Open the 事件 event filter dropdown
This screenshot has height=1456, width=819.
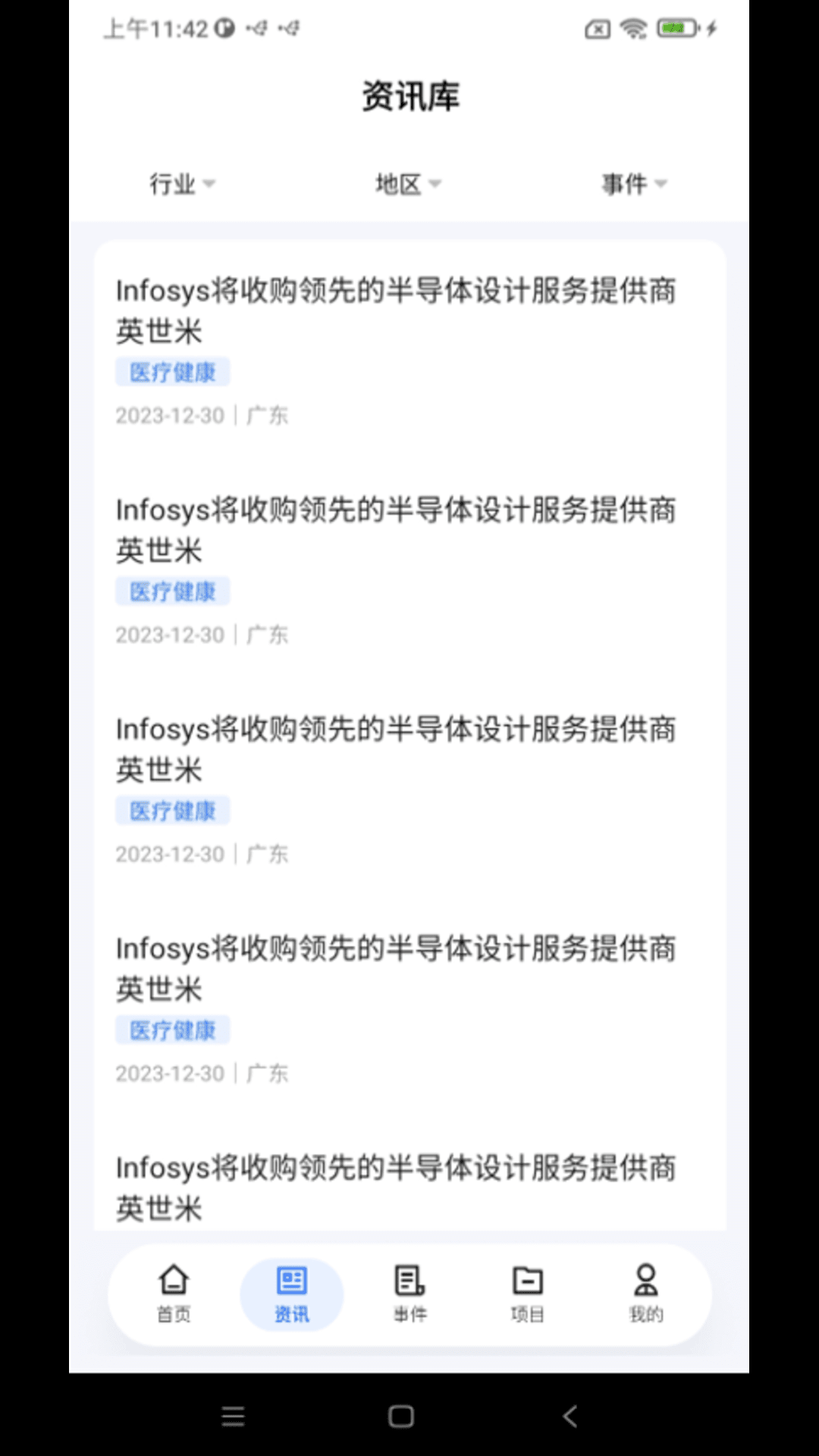pos(632,183)
